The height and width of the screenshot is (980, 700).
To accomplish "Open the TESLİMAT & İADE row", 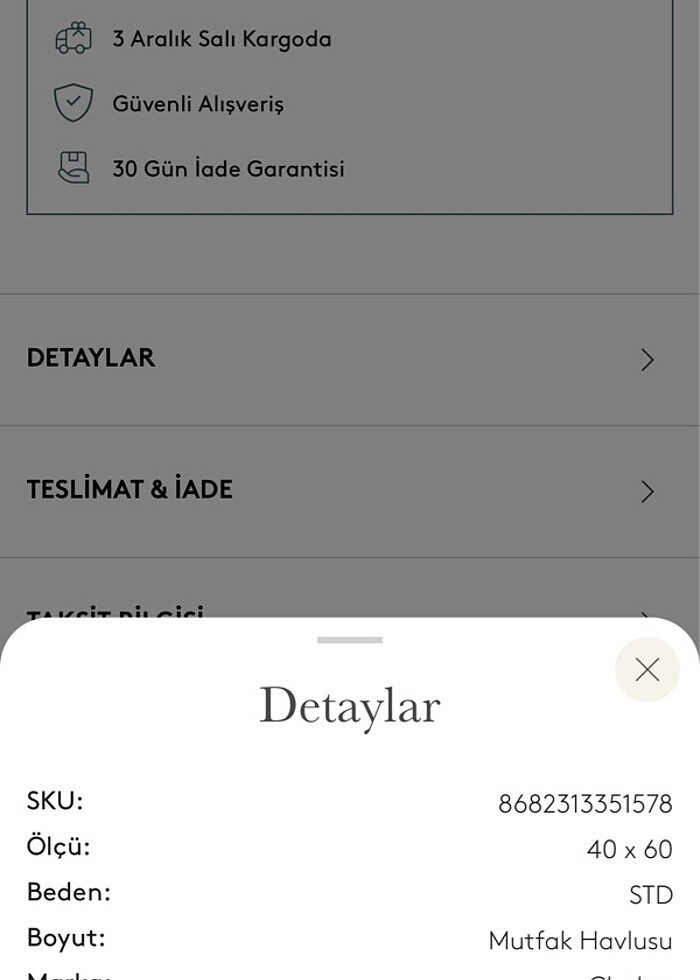I will [x=349, y=490].
